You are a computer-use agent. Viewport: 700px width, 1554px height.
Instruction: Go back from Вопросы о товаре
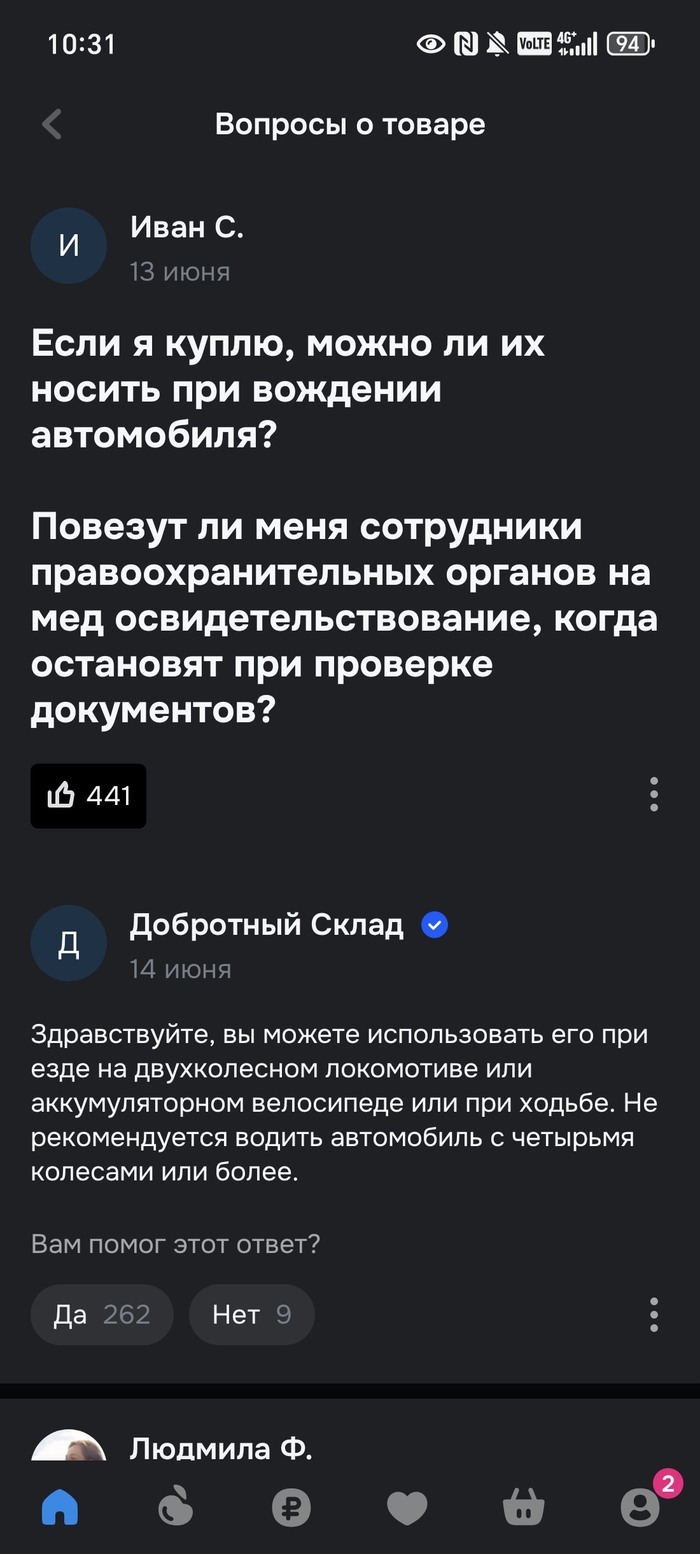point(52,125)
